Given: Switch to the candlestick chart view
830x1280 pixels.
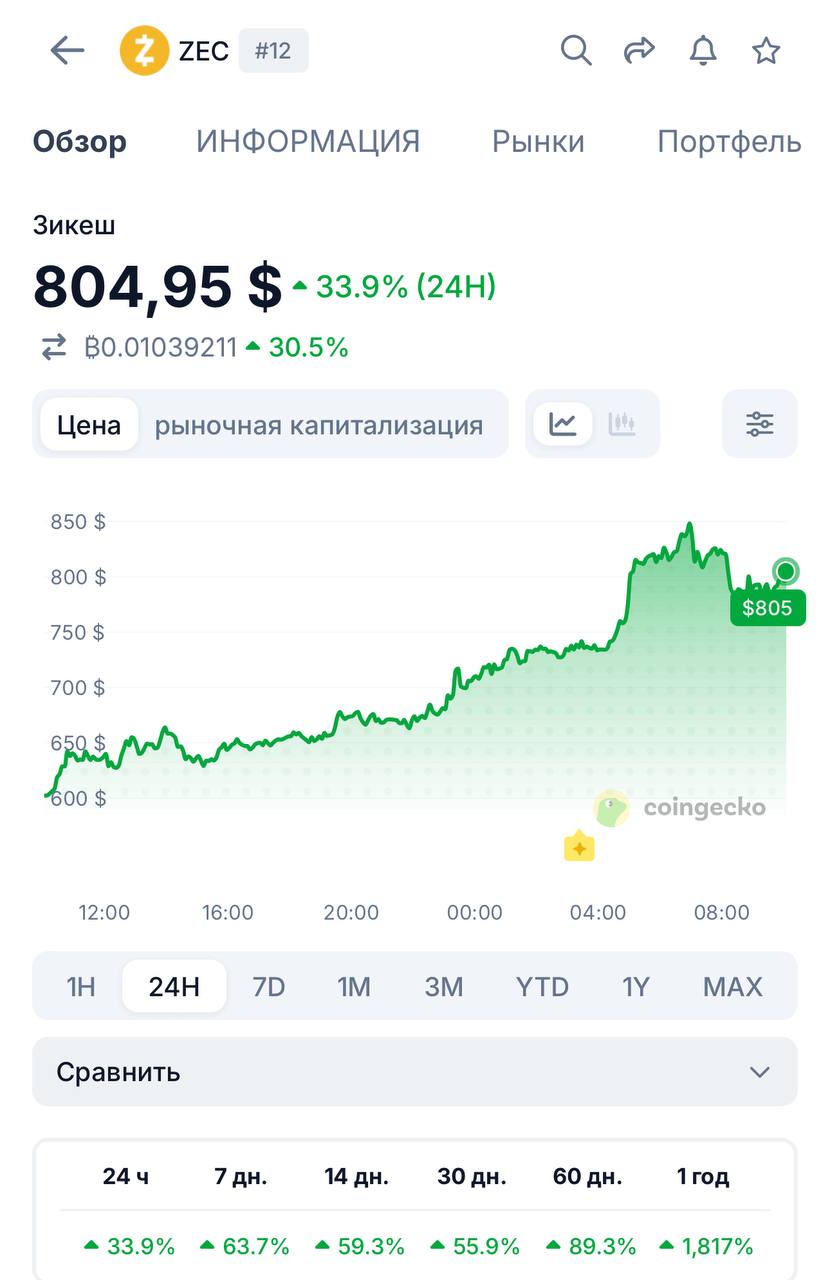Looking at the screenshot, I should (622, 424).
